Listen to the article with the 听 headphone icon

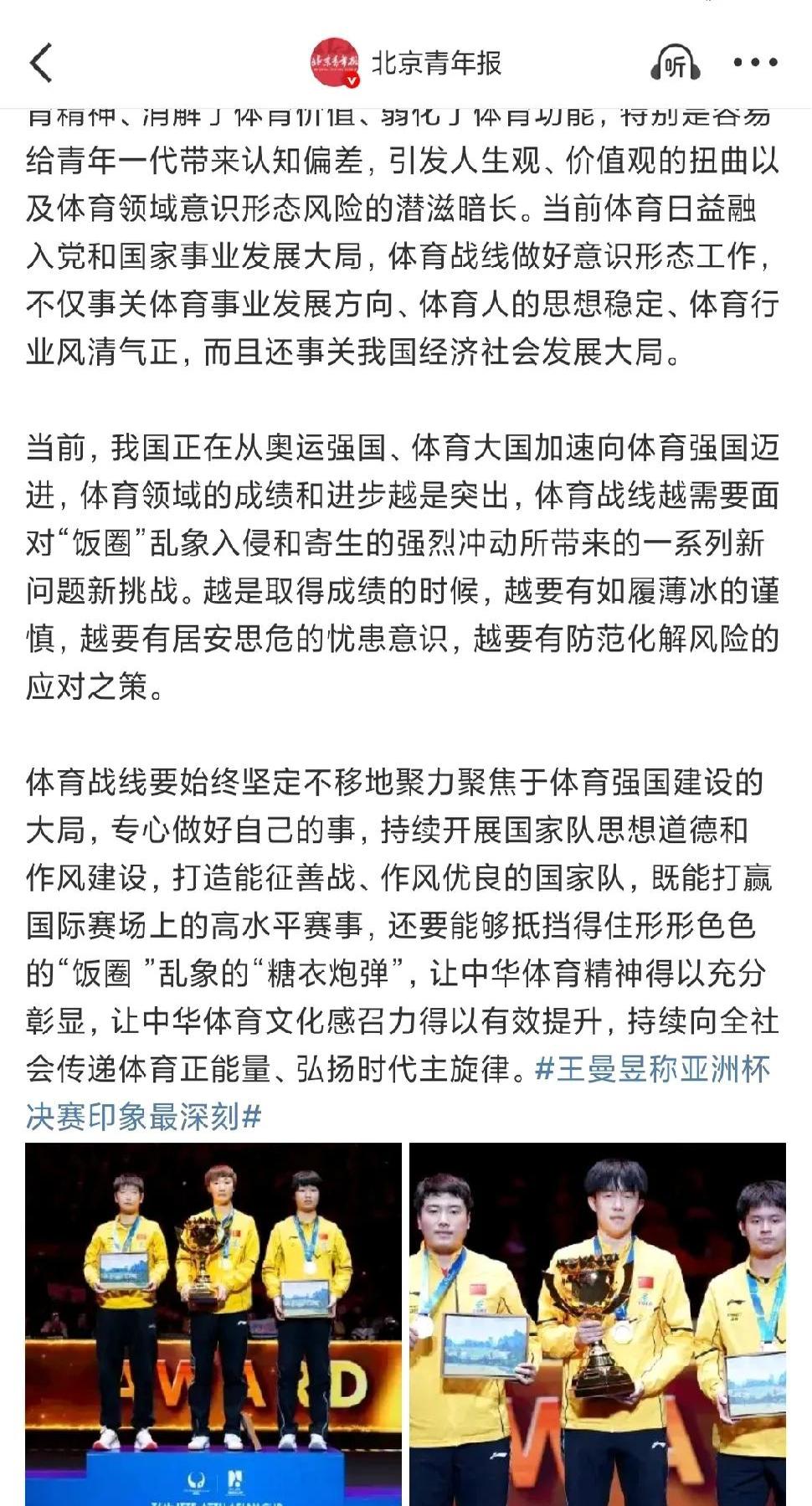(675, 63)
